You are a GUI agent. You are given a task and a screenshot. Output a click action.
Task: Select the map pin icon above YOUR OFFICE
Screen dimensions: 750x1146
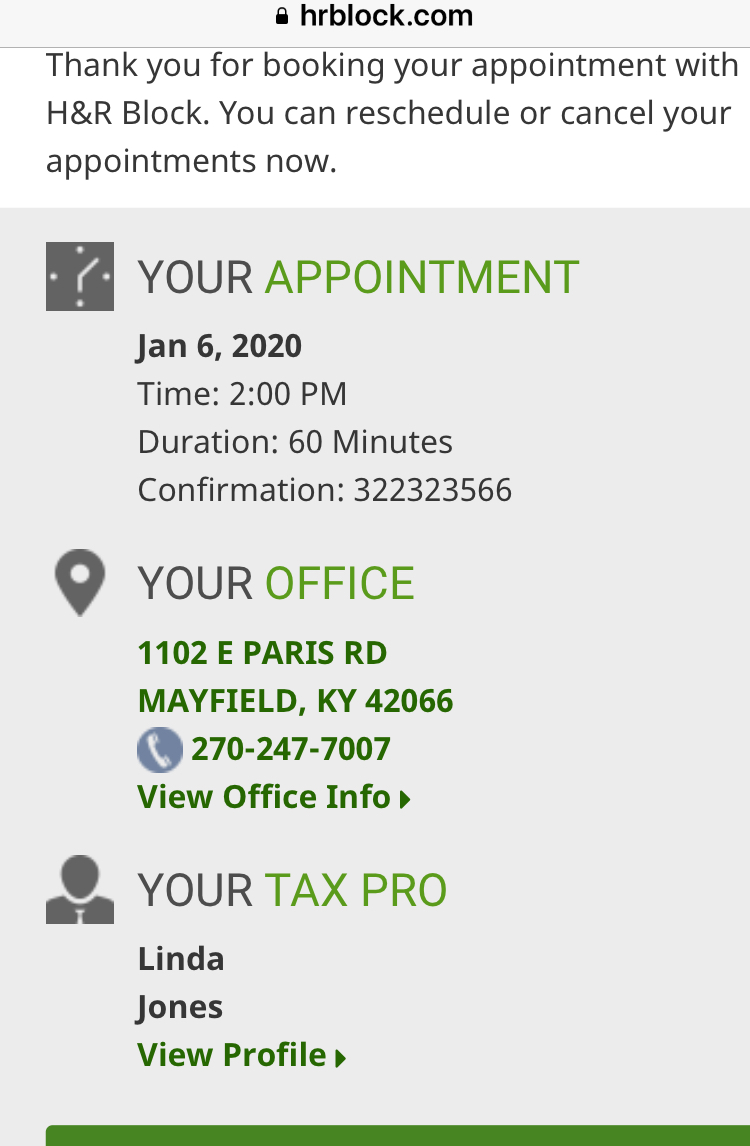79,583
